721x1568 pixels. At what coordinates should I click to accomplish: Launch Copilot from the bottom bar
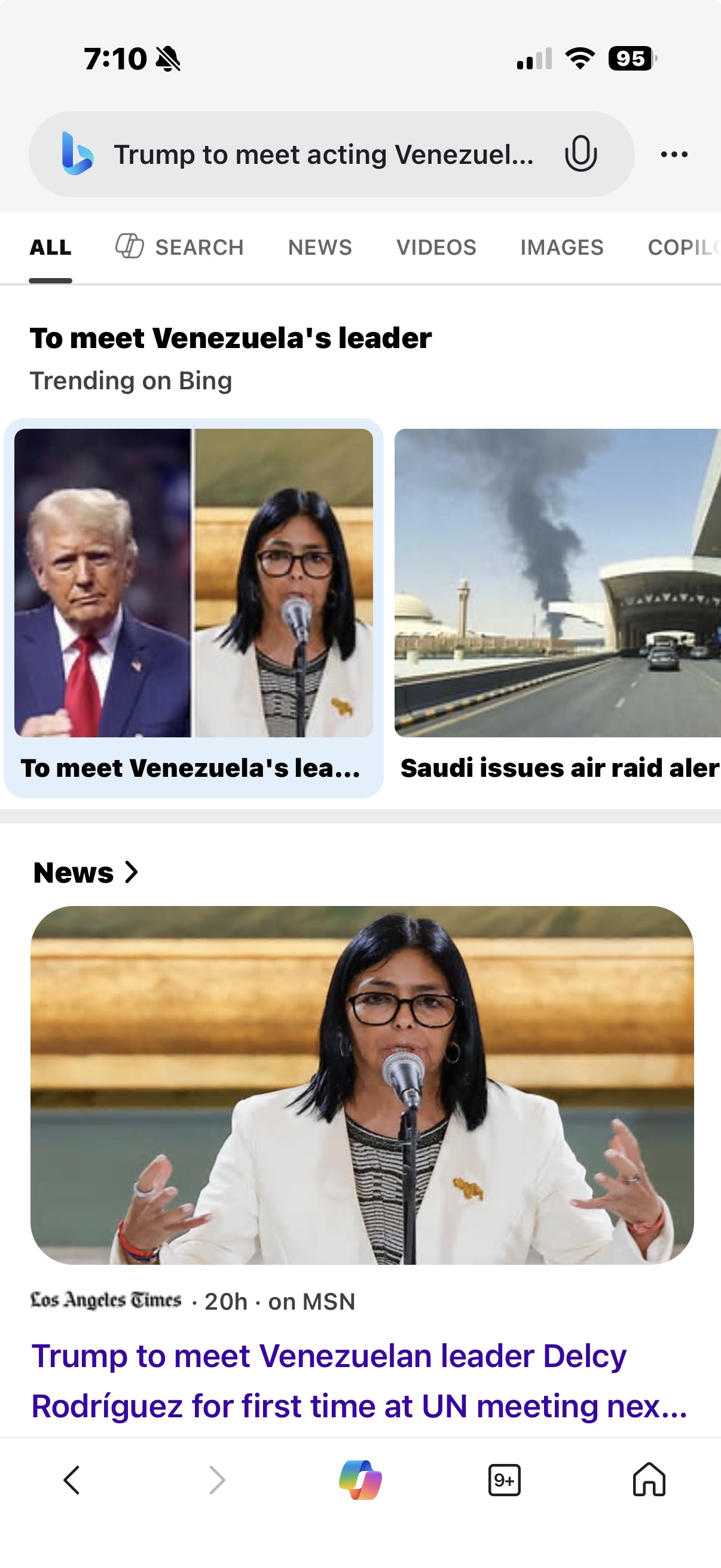tap(360, 1479)
